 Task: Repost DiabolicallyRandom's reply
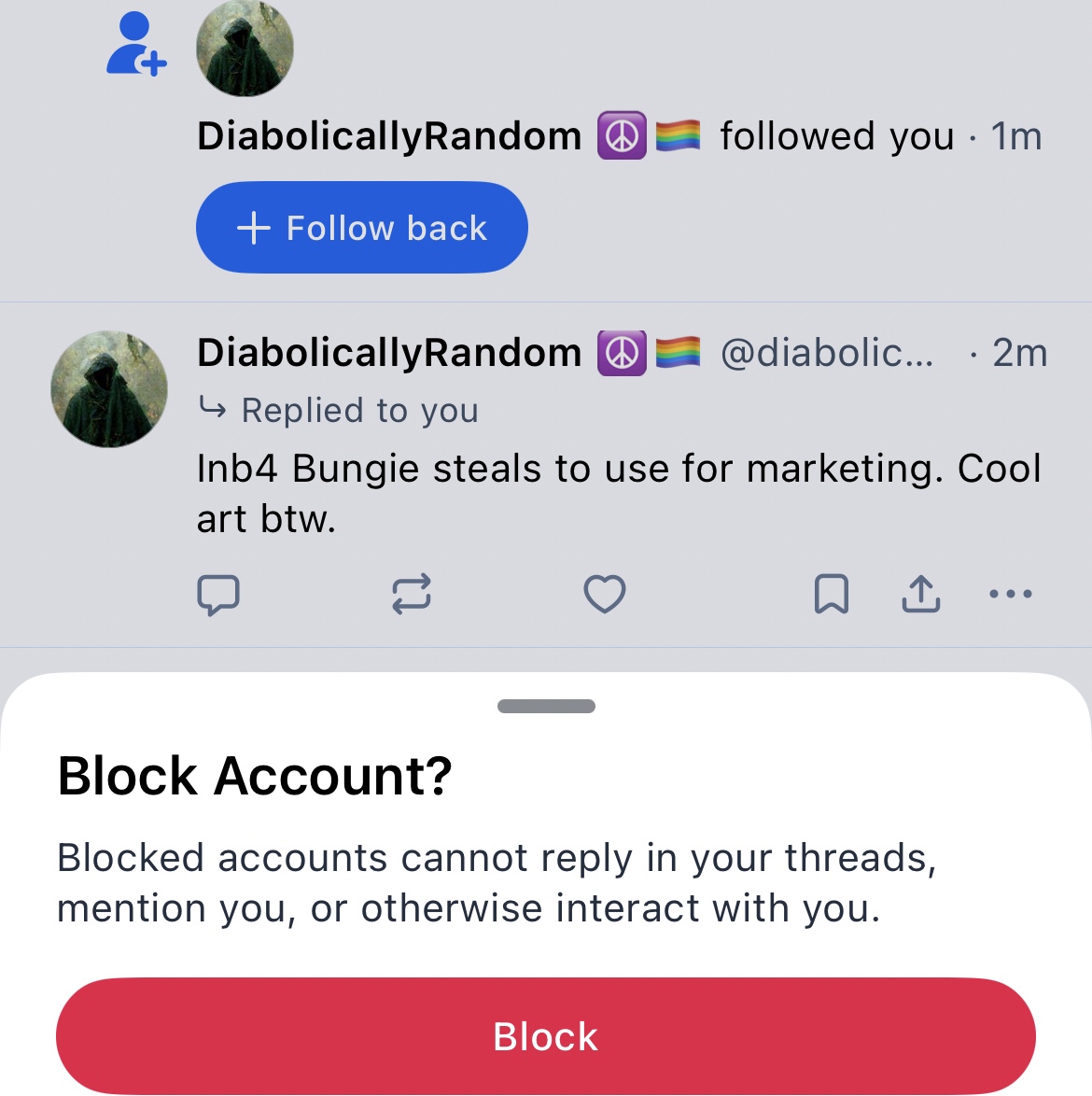(x=412, y=594)
